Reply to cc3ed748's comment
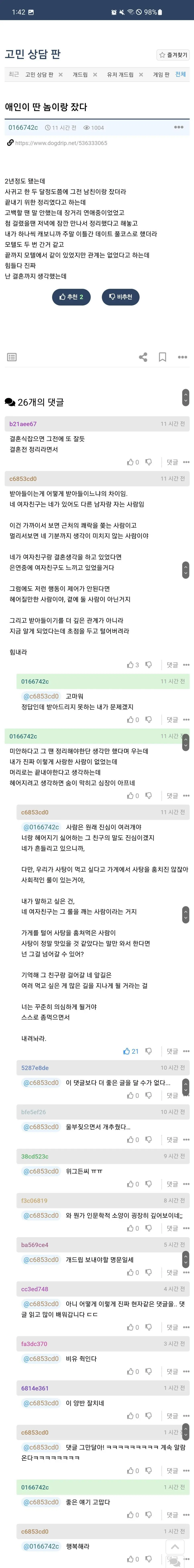This screenshot has height=1568, width=194. pos(172,1327)
